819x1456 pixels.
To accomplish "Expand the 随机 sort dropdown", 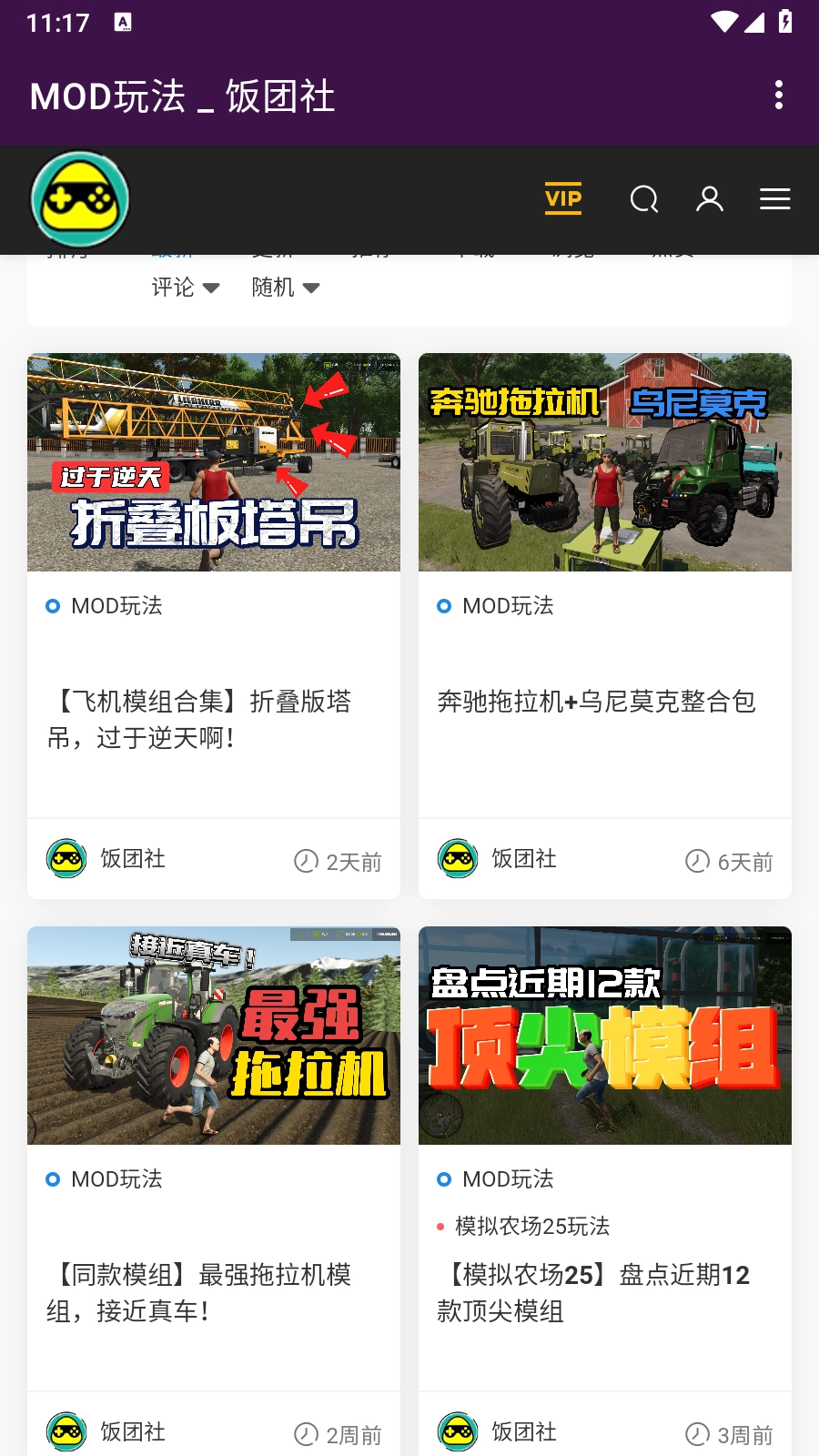I will tap(285, 288).
